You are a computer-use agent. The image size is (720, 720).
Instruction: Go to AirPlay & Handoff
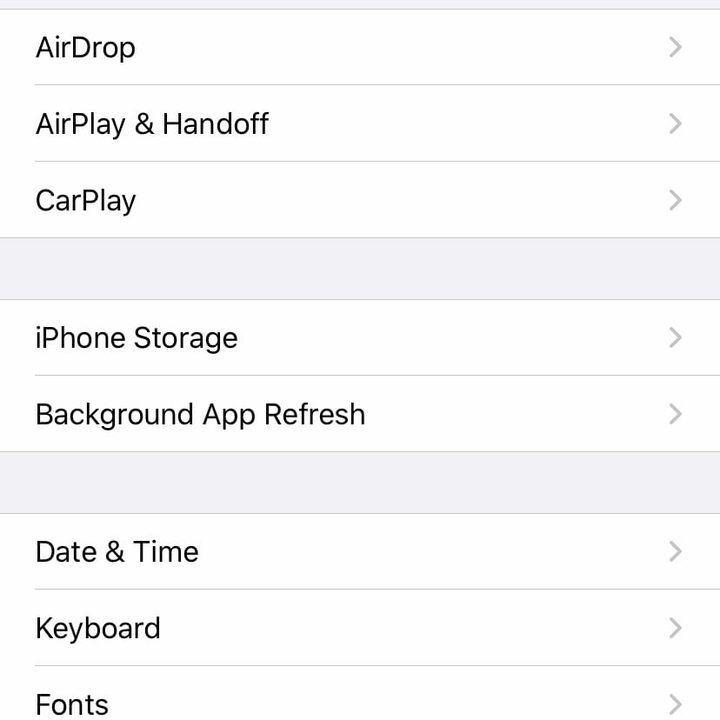360,124
